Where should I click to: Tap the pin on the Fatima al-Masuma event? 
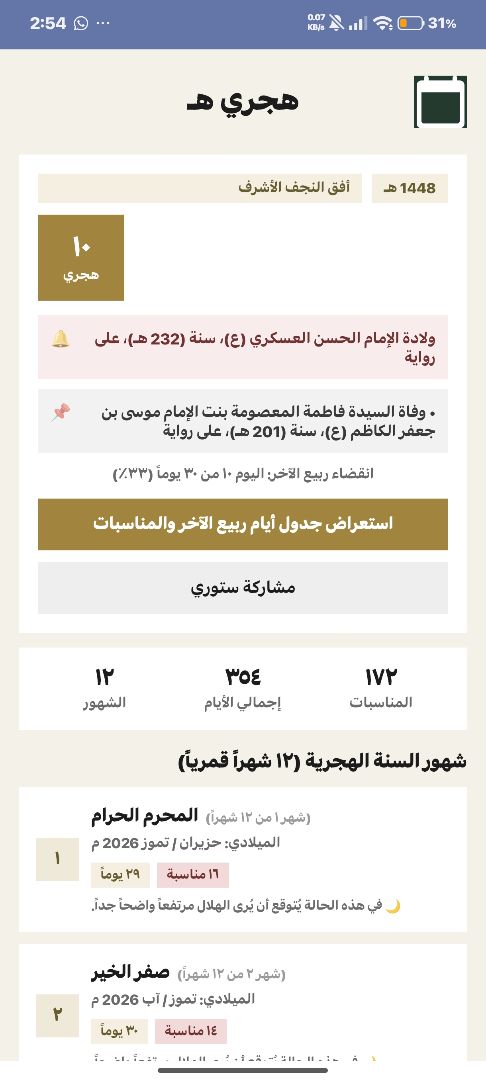[x=61, y=413]
